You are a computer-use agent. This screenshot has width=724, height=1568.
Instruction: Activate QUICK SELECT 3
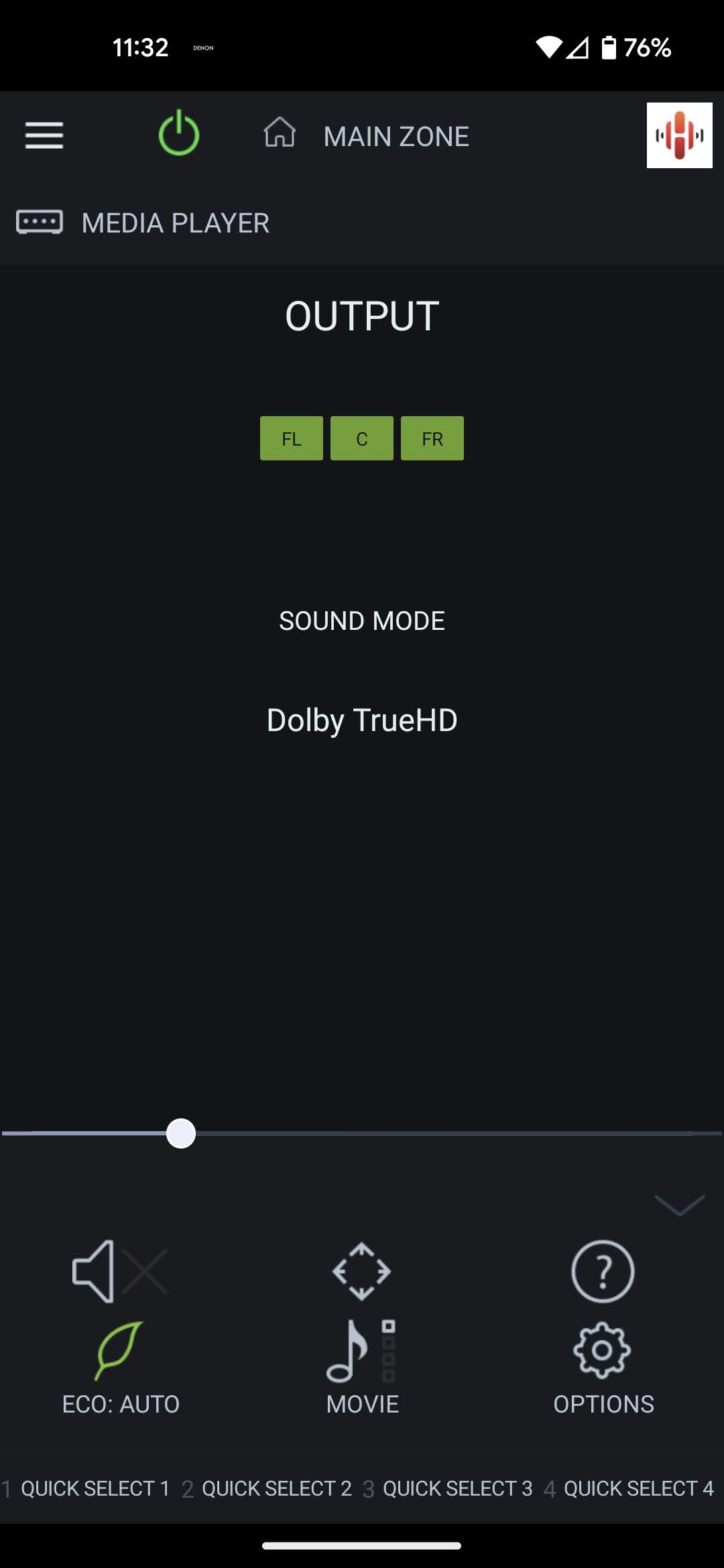(449, 1488)
